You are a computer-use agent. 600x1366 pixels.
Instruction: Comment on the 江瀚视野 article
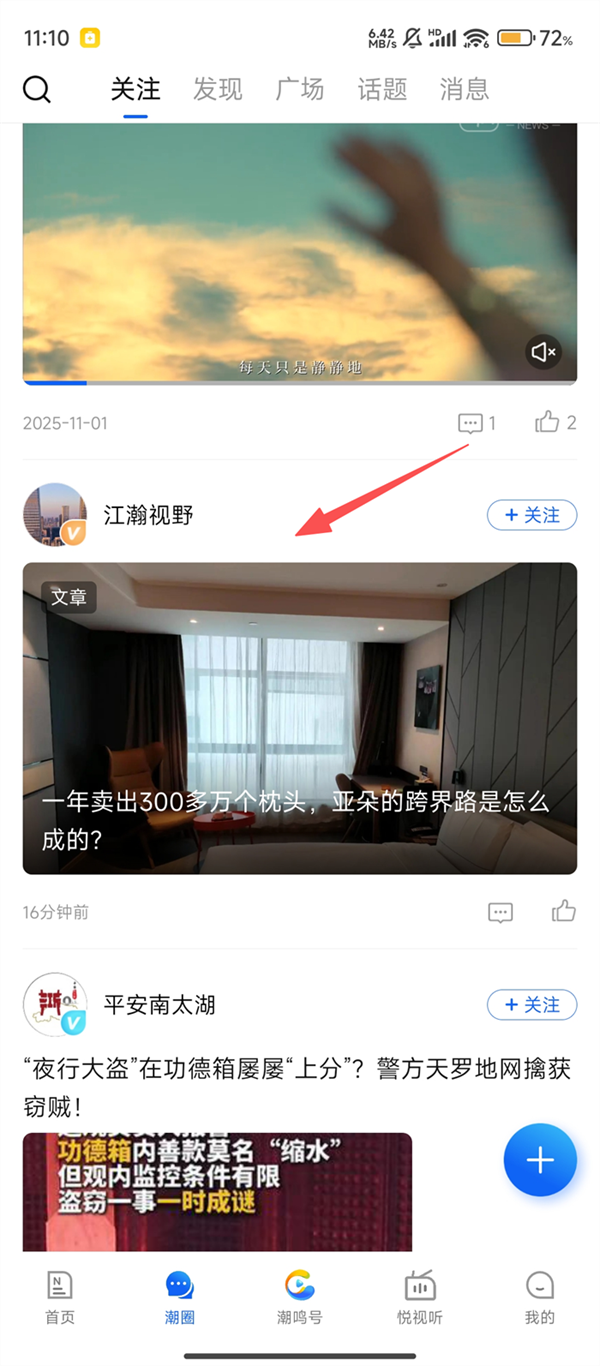pyautogui.click(x=501, y=912)
